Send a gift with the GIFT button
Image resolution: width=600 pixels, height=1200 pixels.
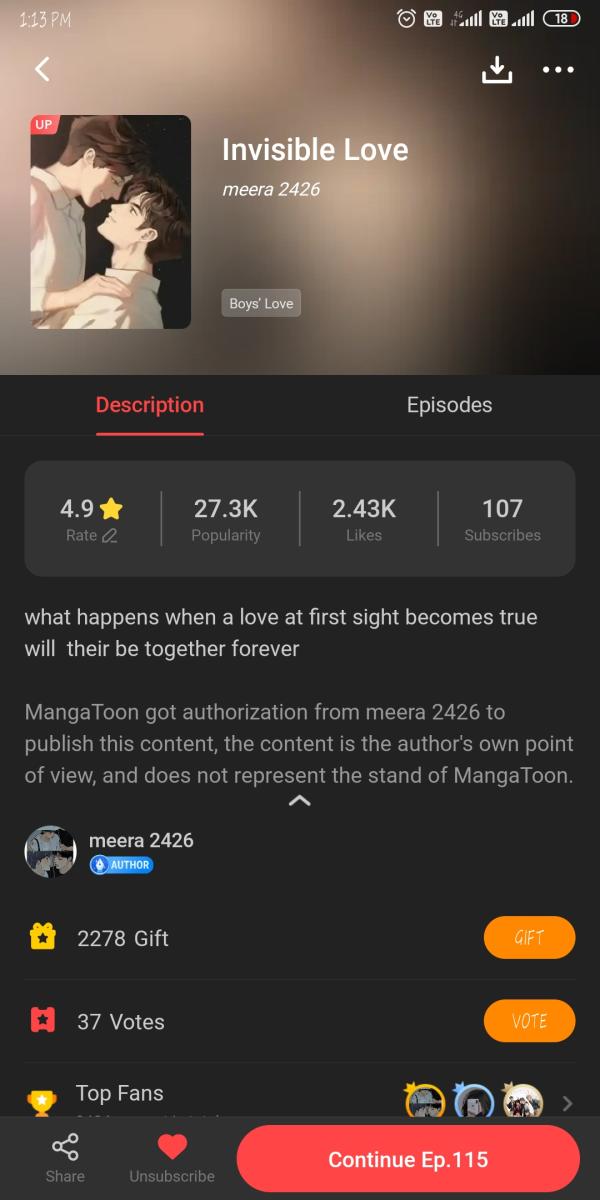click(x=529, y=938)
